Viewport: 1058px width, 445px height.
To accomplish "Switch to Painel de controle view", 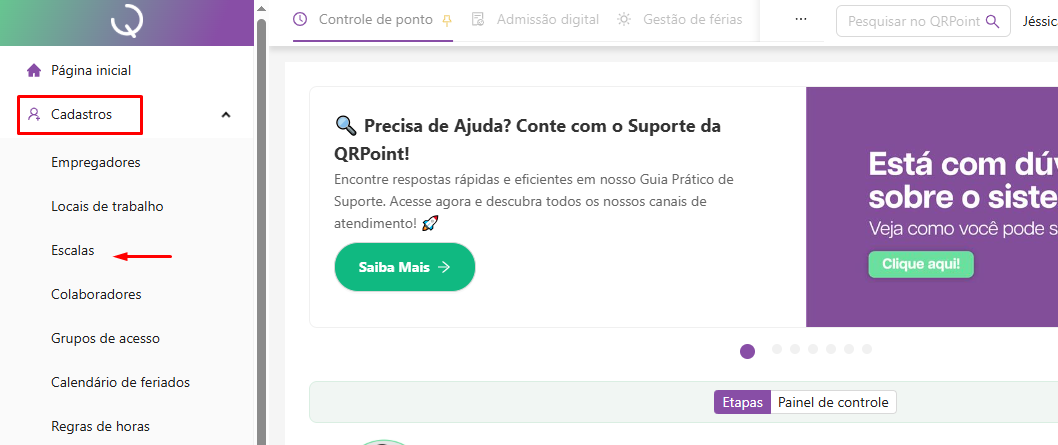I will (833, 402).
